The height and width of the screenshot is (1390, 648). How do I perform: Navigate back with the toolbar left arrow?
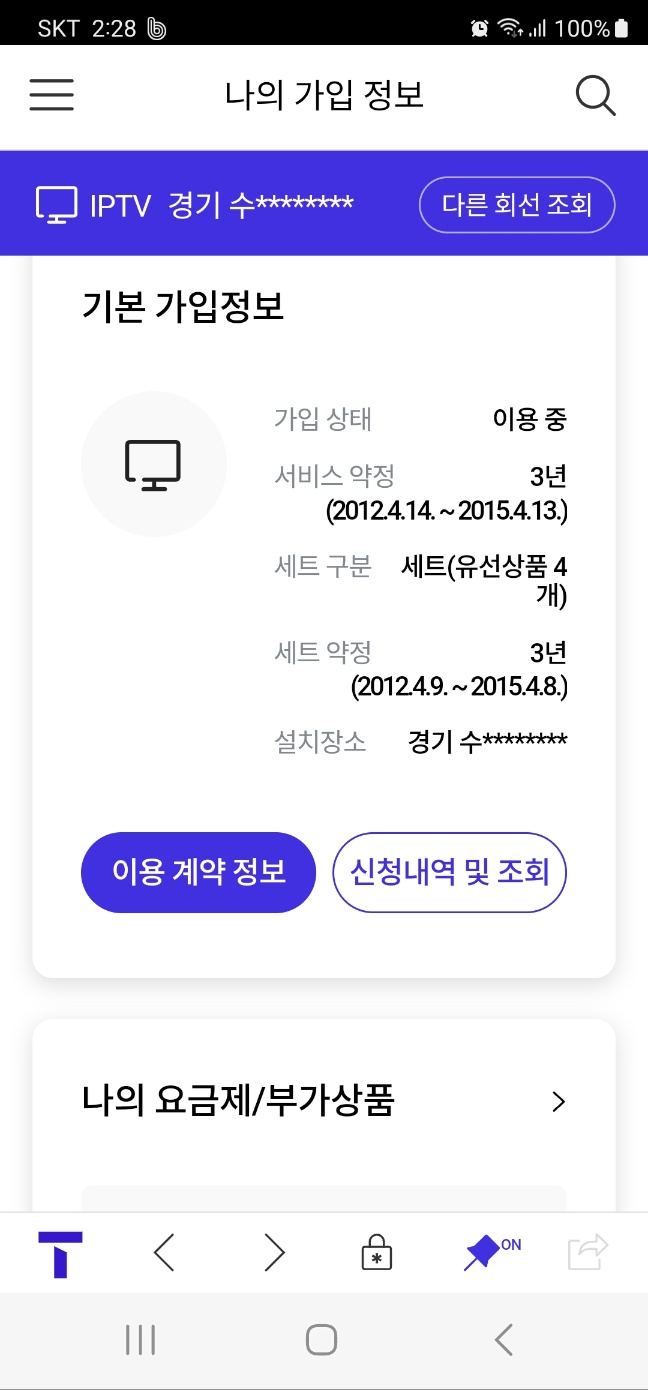pyautogui.click(x=165, y=1253)
